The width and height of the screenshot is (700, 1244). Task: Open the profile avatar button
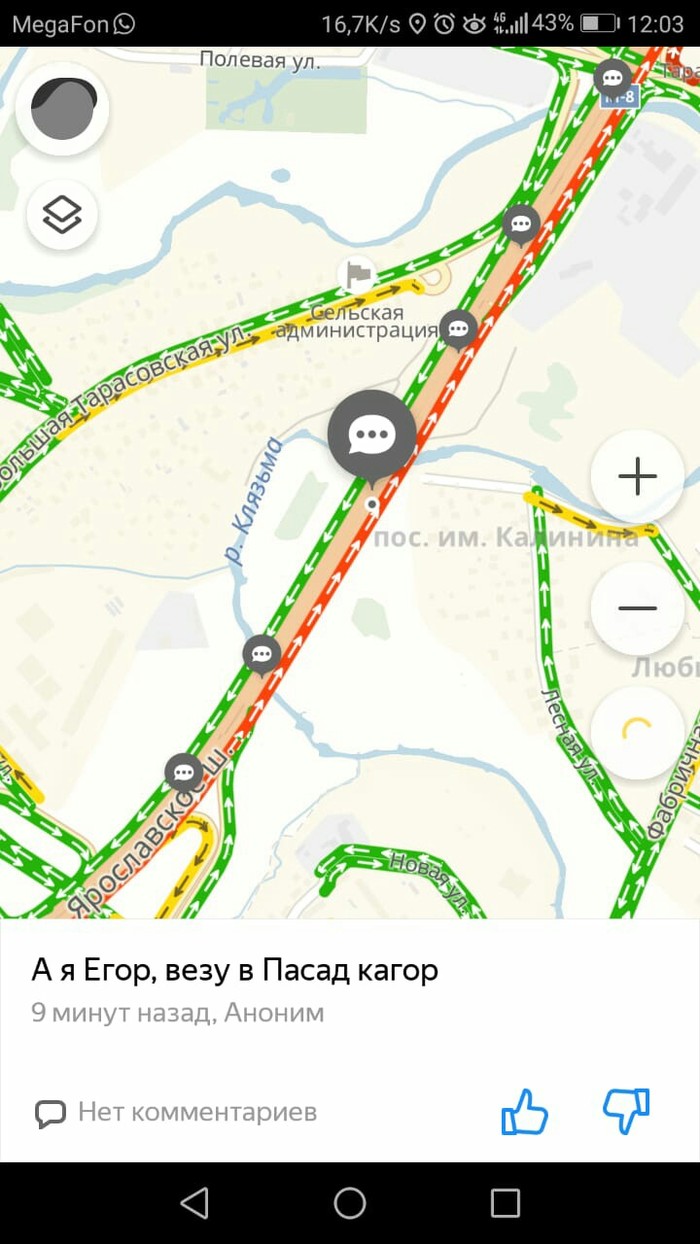coord(62,108)
